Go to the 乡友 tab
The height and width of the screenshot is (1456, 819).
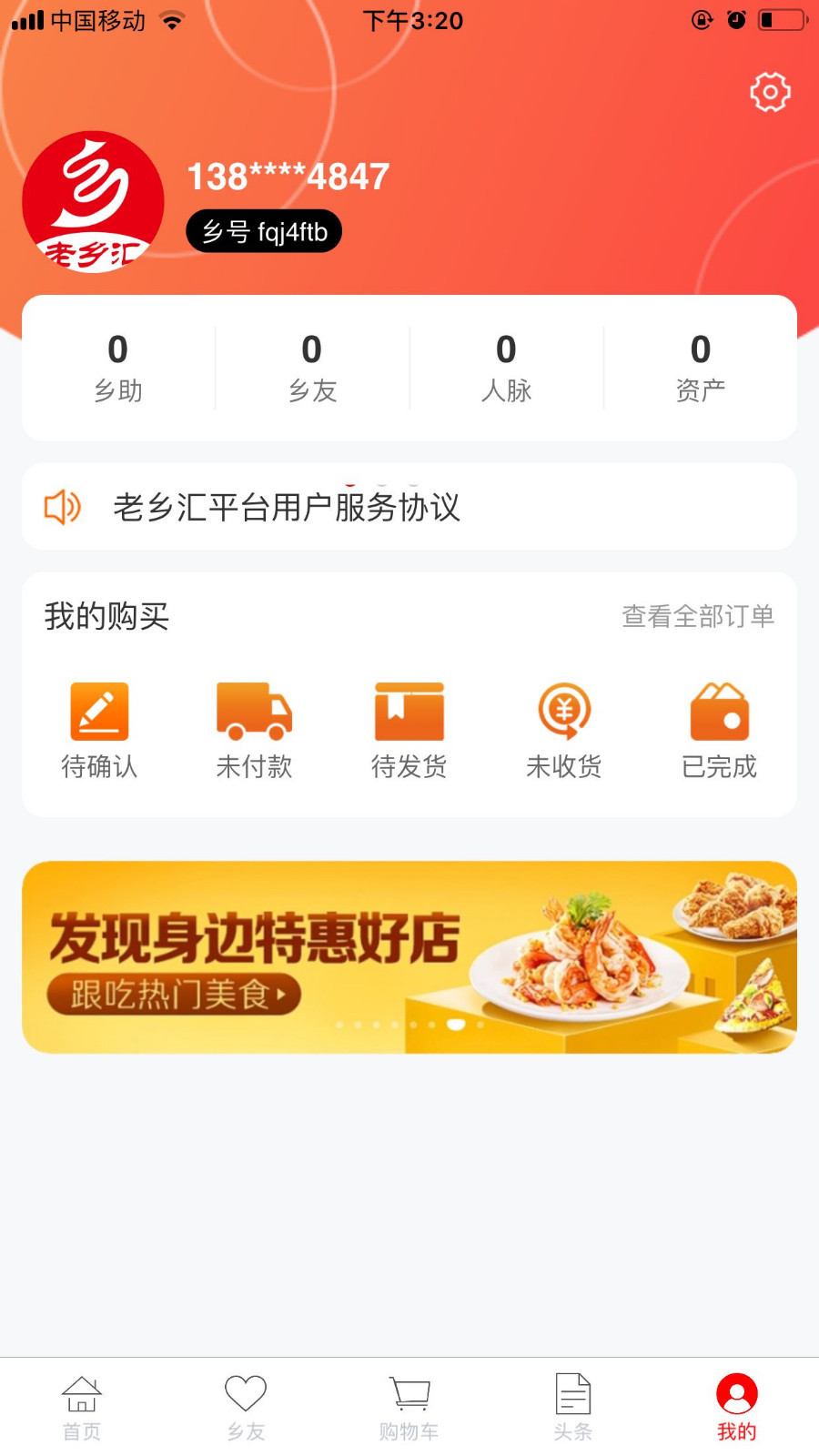tap(246, 1407)
